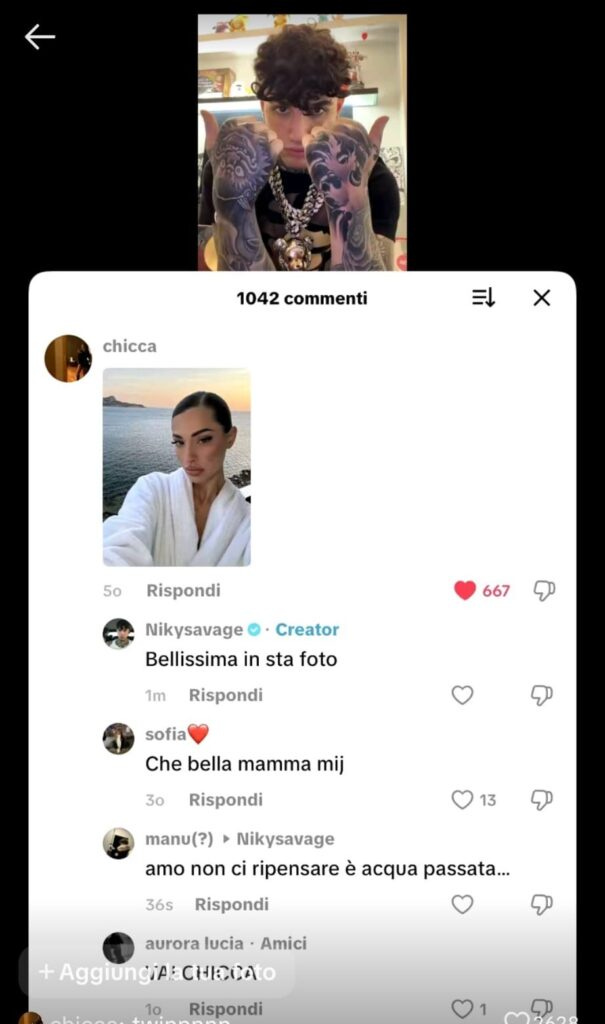Reply to chicca's photo comment
Viewport: 605px width, 1024px height.
[x=183, y=591]
